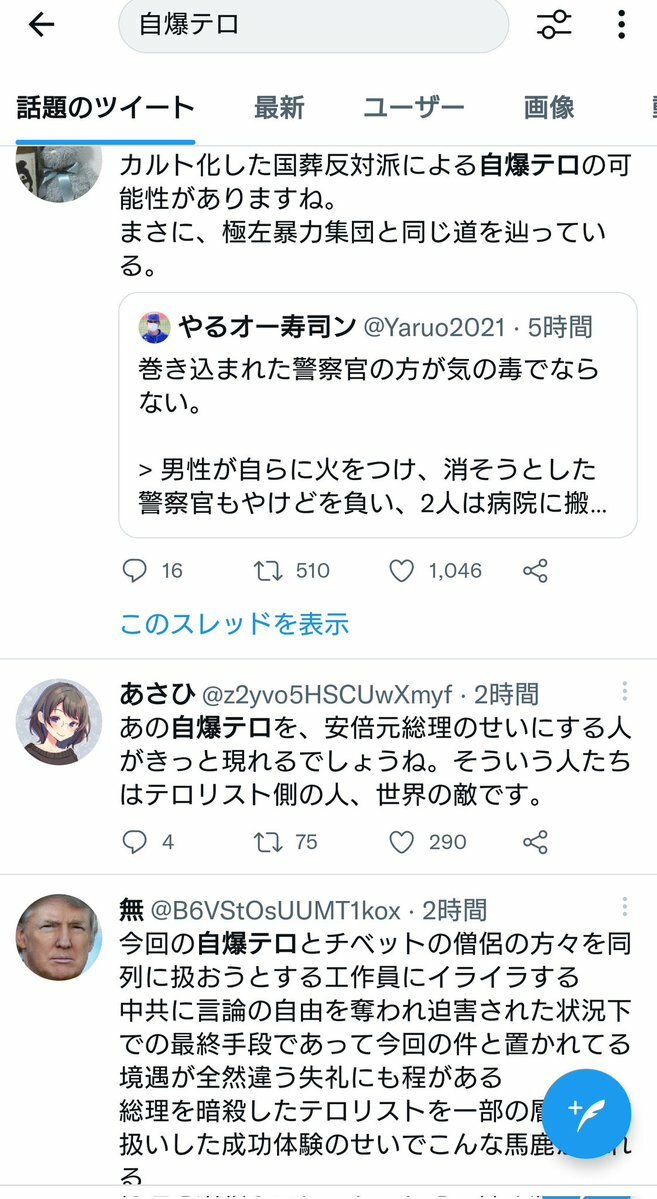Image resolution: width=657 pixels, height=1199 pixels.
Task: Compose a new tweet
Action: click(x=585, y=1112)
